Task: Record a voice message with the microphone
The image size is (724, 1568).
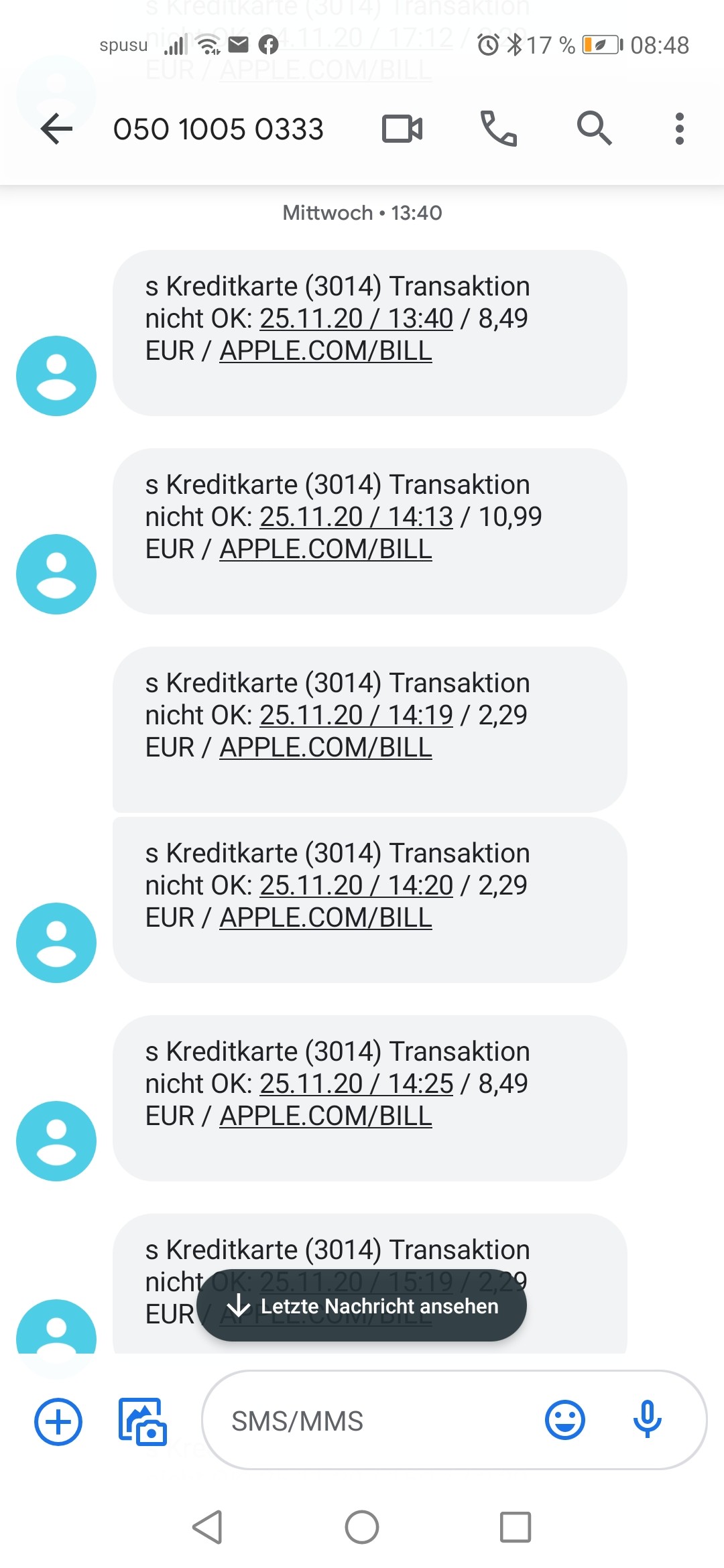Action: (647, 1420)
